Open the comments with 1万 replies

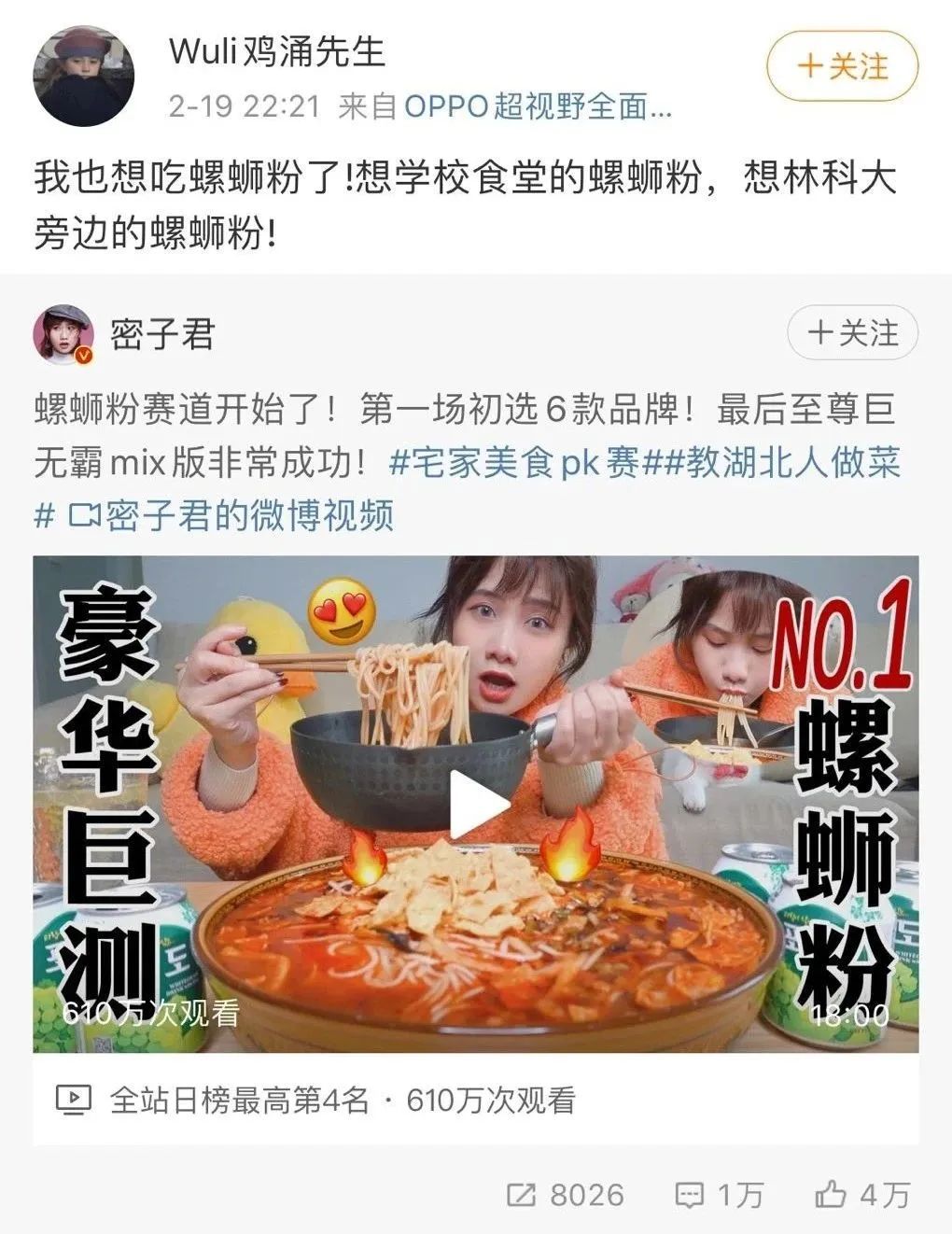[x=719, y=1195]
